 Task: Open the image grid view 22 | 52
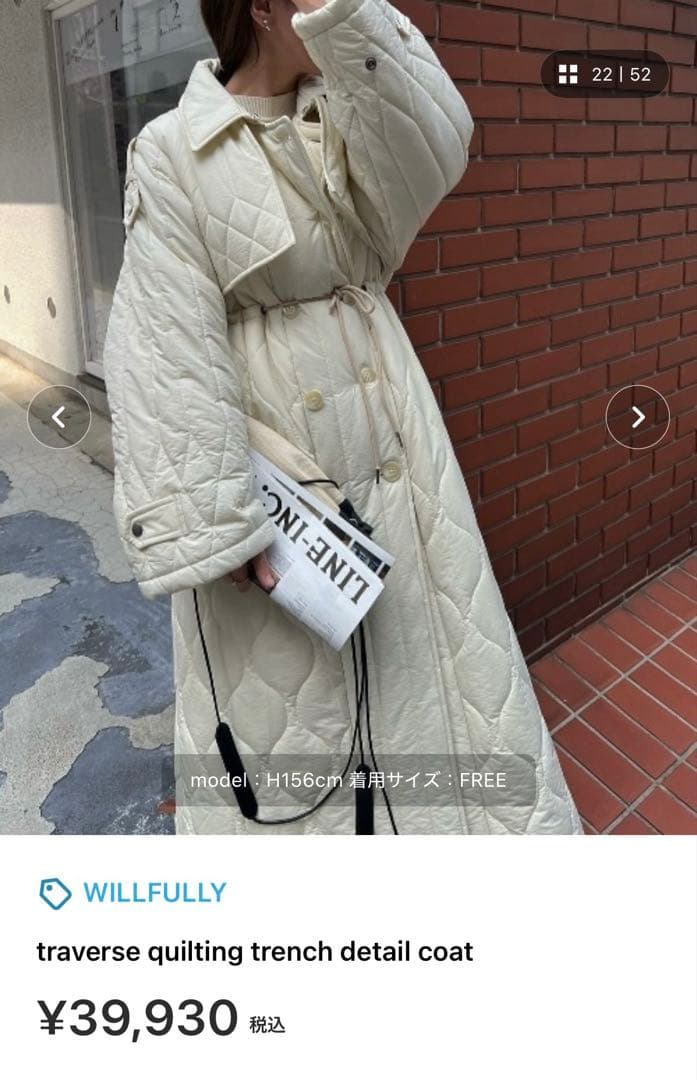(605, 74)
